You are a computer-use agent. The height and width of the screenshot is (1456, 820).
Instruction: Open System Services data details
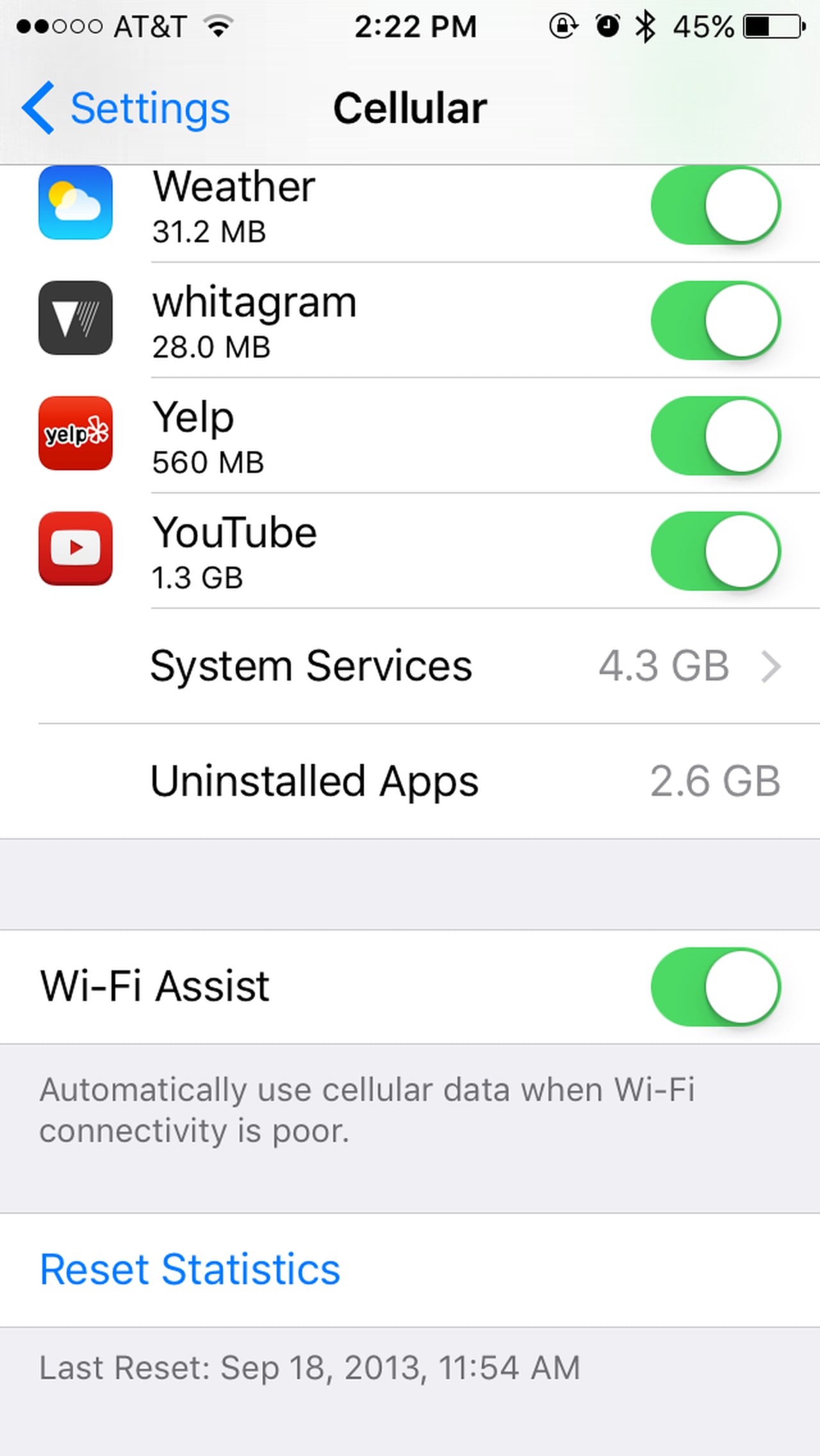410,666
